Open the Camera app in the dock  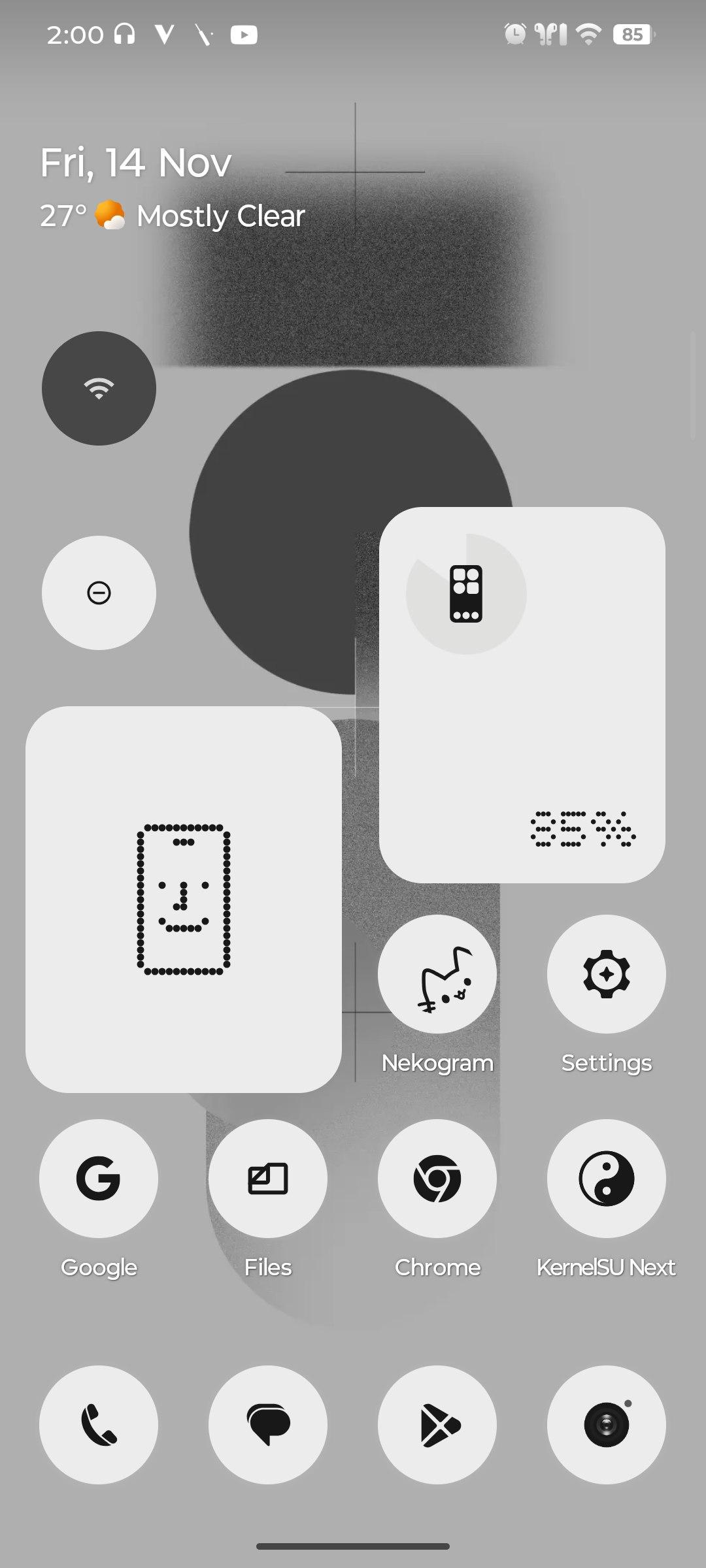(606, 1424)
